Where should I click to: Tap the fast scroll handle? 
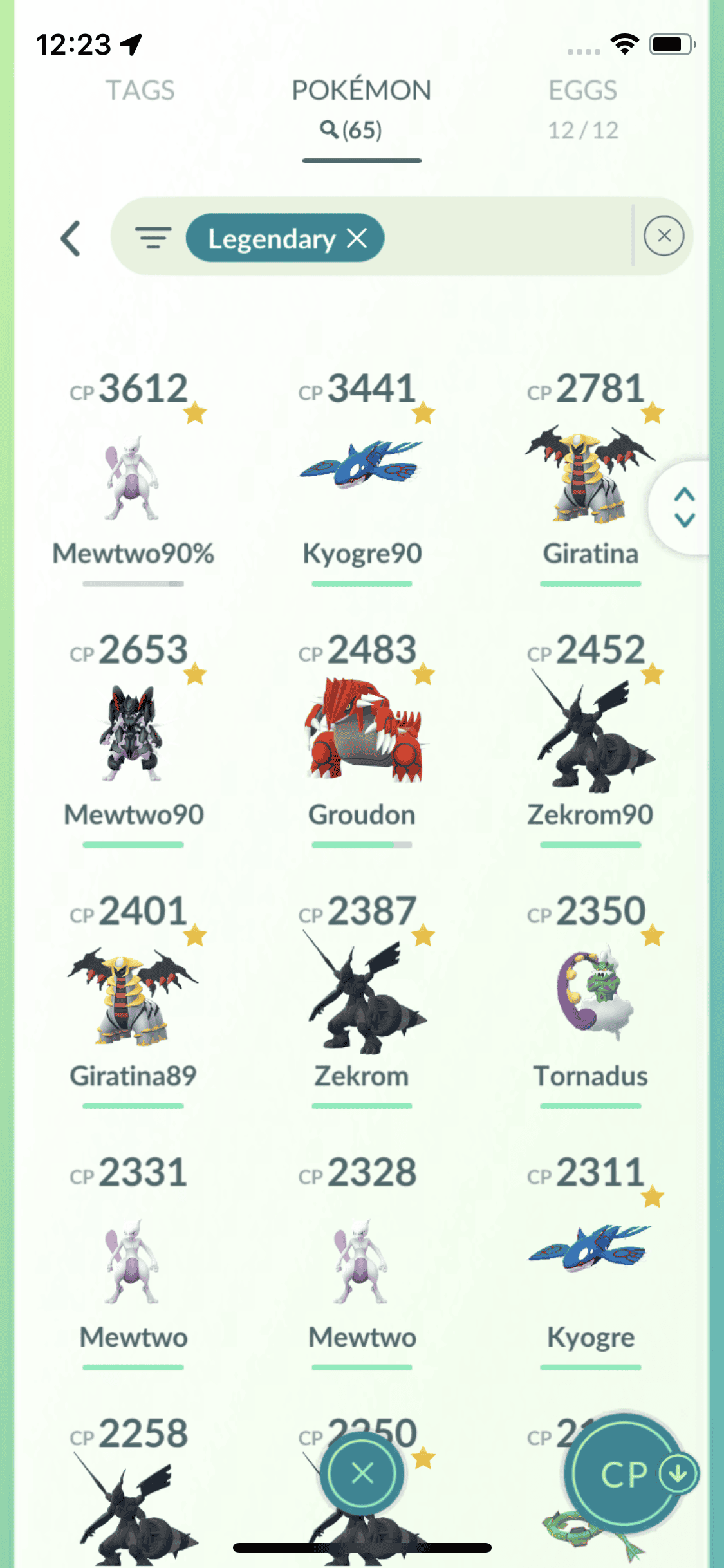tap(684, 507)
